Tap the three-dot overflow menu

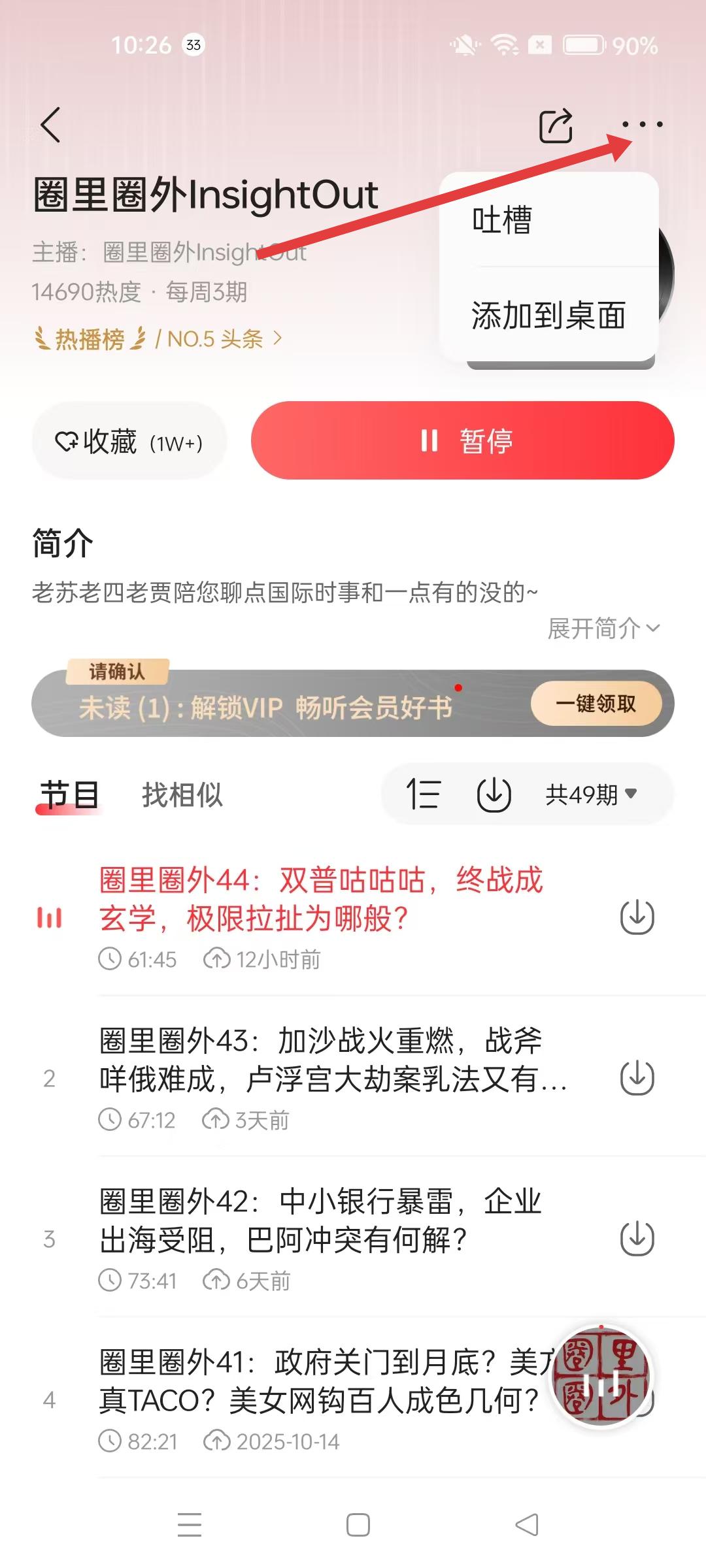[642, 124]
